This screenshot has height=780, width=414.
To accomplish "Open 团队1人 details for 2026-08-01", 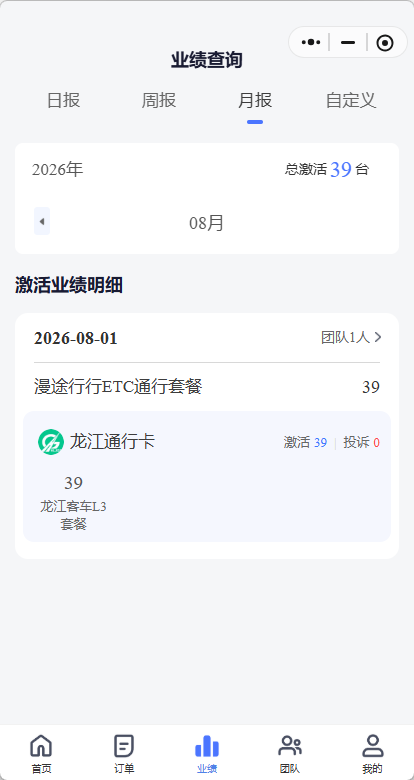I will (351, 338).
